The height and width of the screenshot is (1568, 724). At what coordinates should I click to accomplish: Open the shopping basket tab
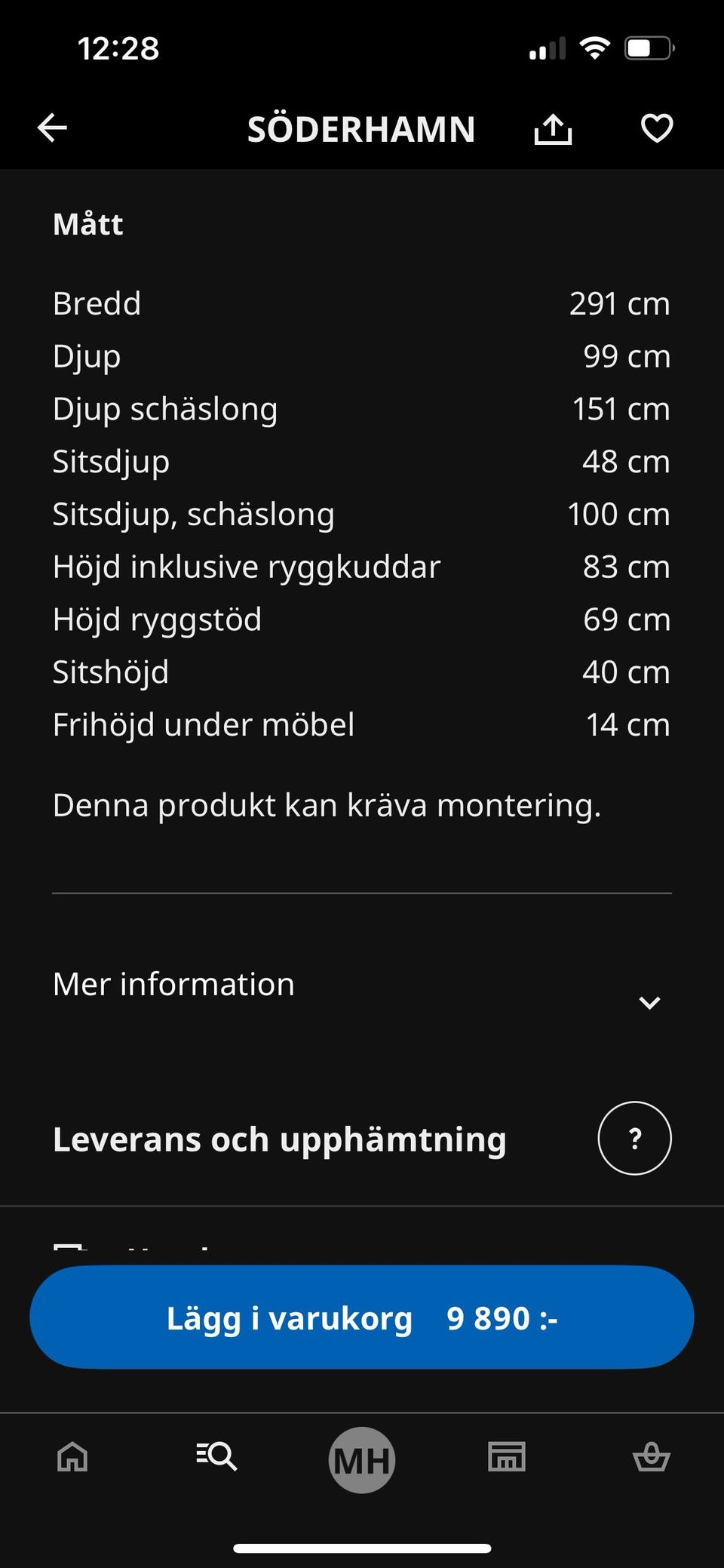[x=651, y=1456]
